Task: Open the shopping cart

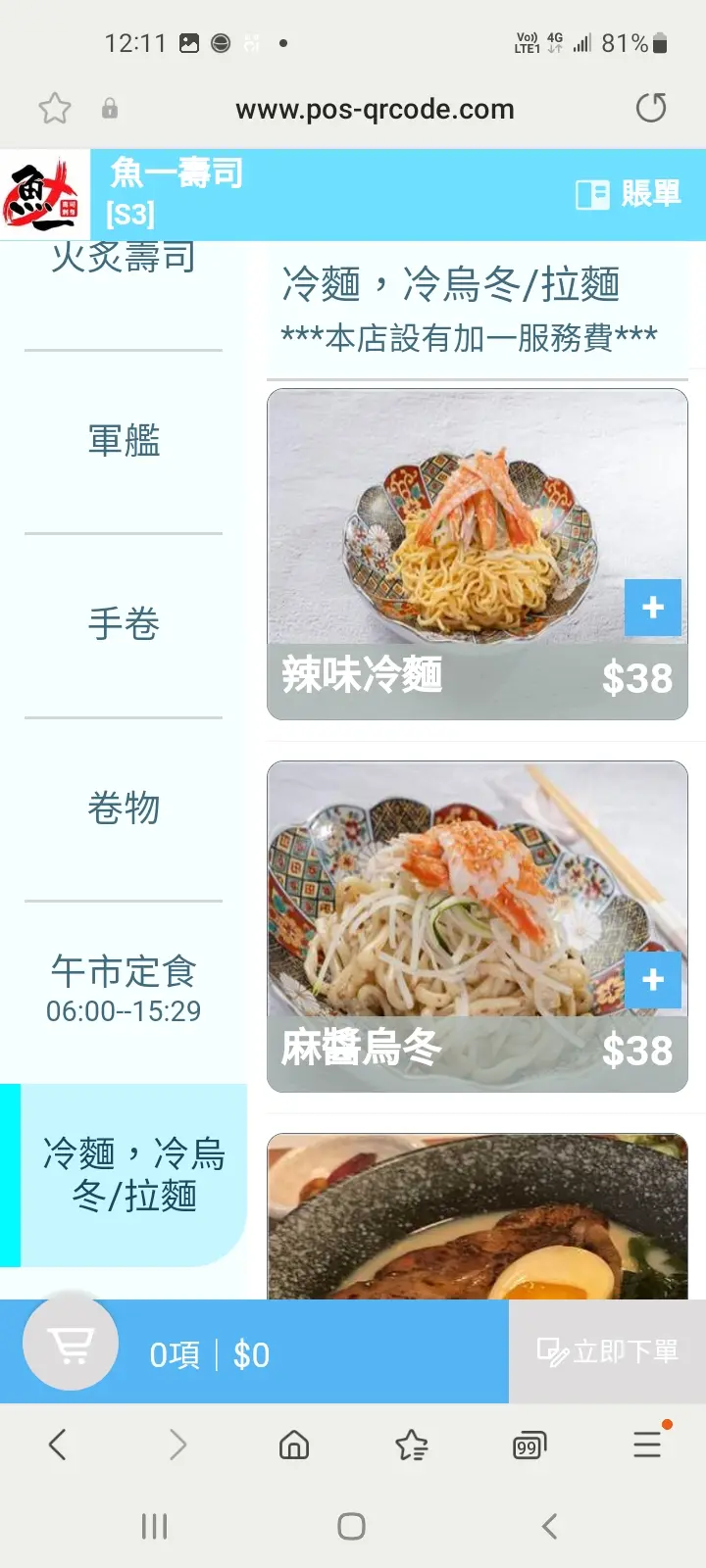Action: tap(71, 1344)
